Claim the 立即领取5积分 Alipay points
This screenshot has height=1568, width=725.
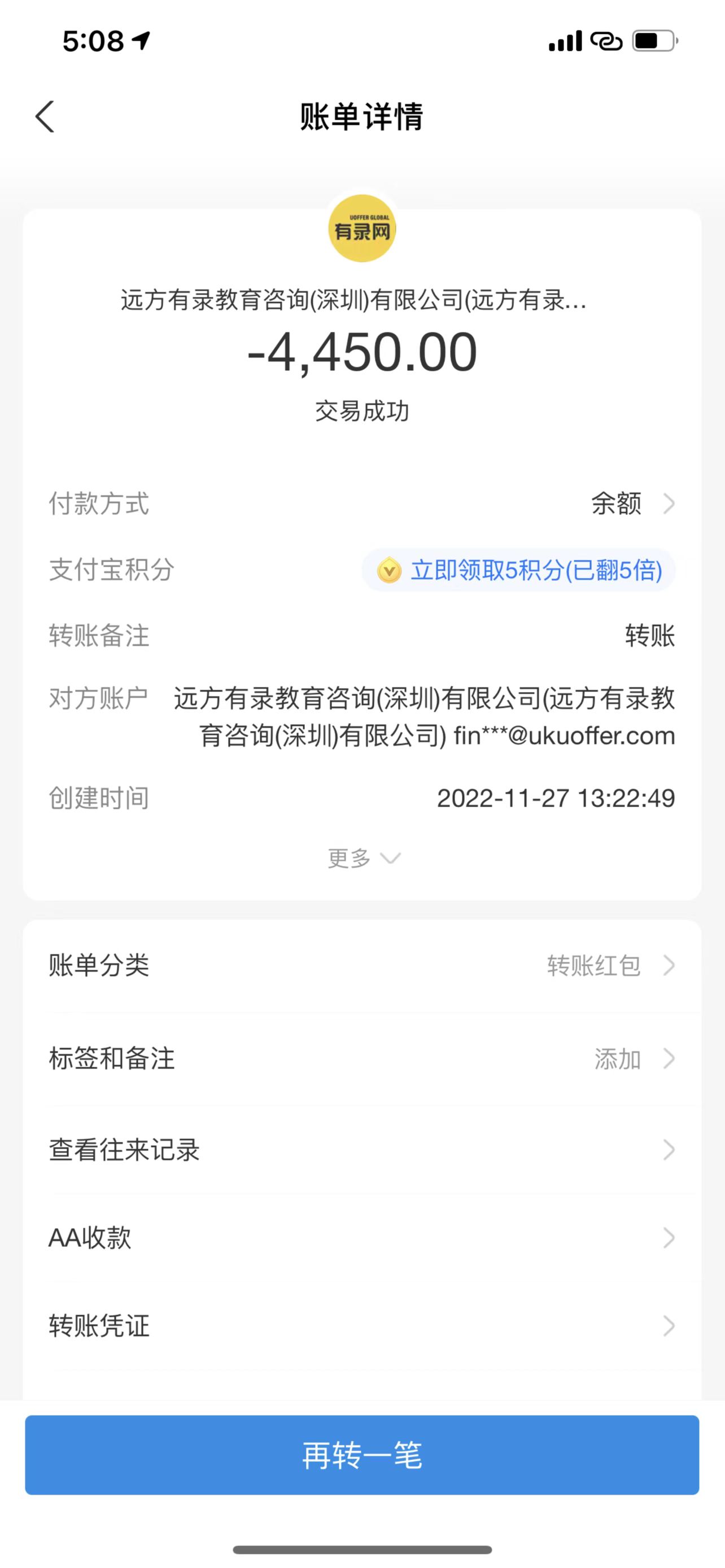pyautogui.click(x=519, y=570)
